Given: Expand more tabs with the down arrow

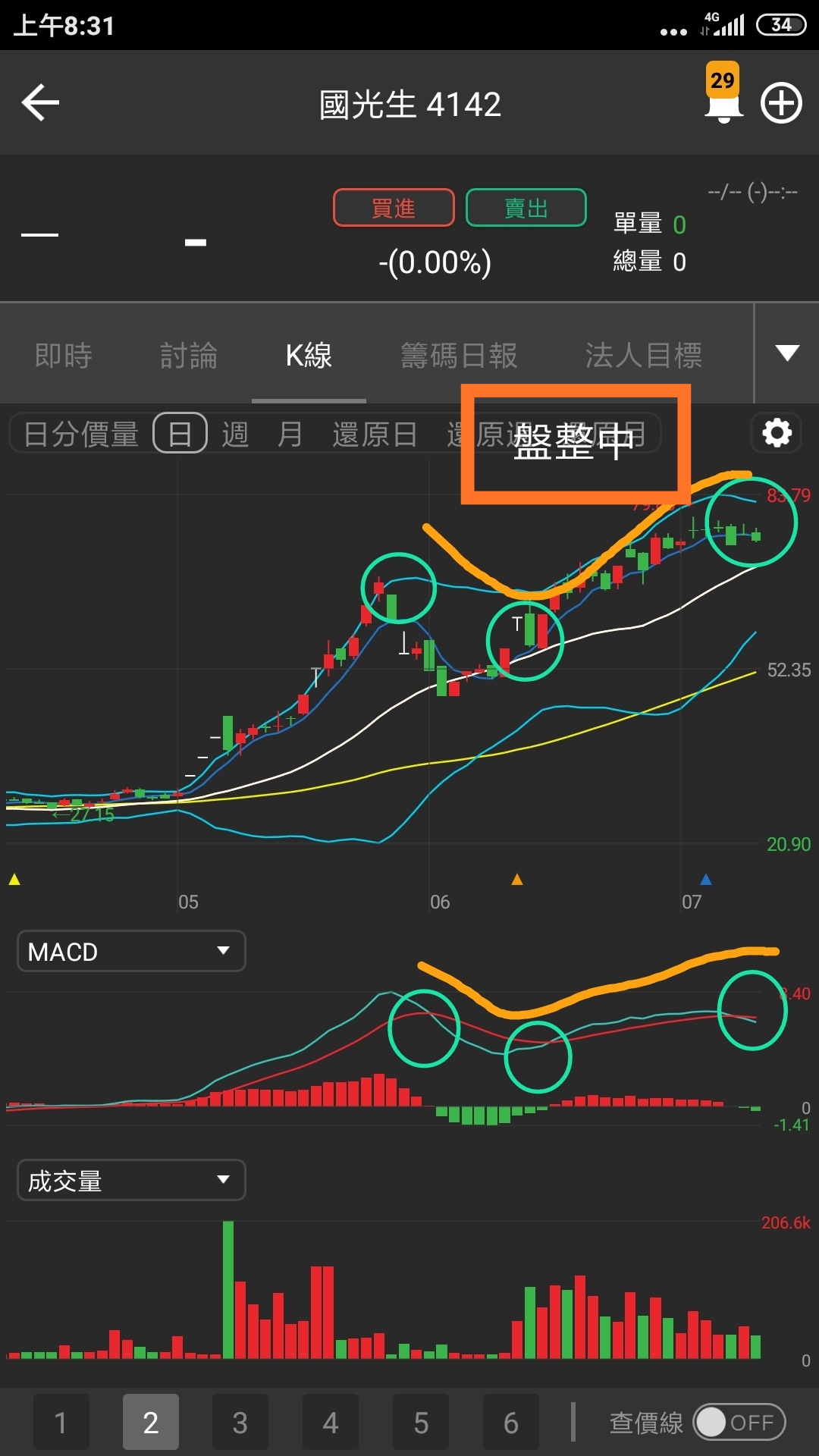Looking at the screenshot, I should click(x=787, y=353).
